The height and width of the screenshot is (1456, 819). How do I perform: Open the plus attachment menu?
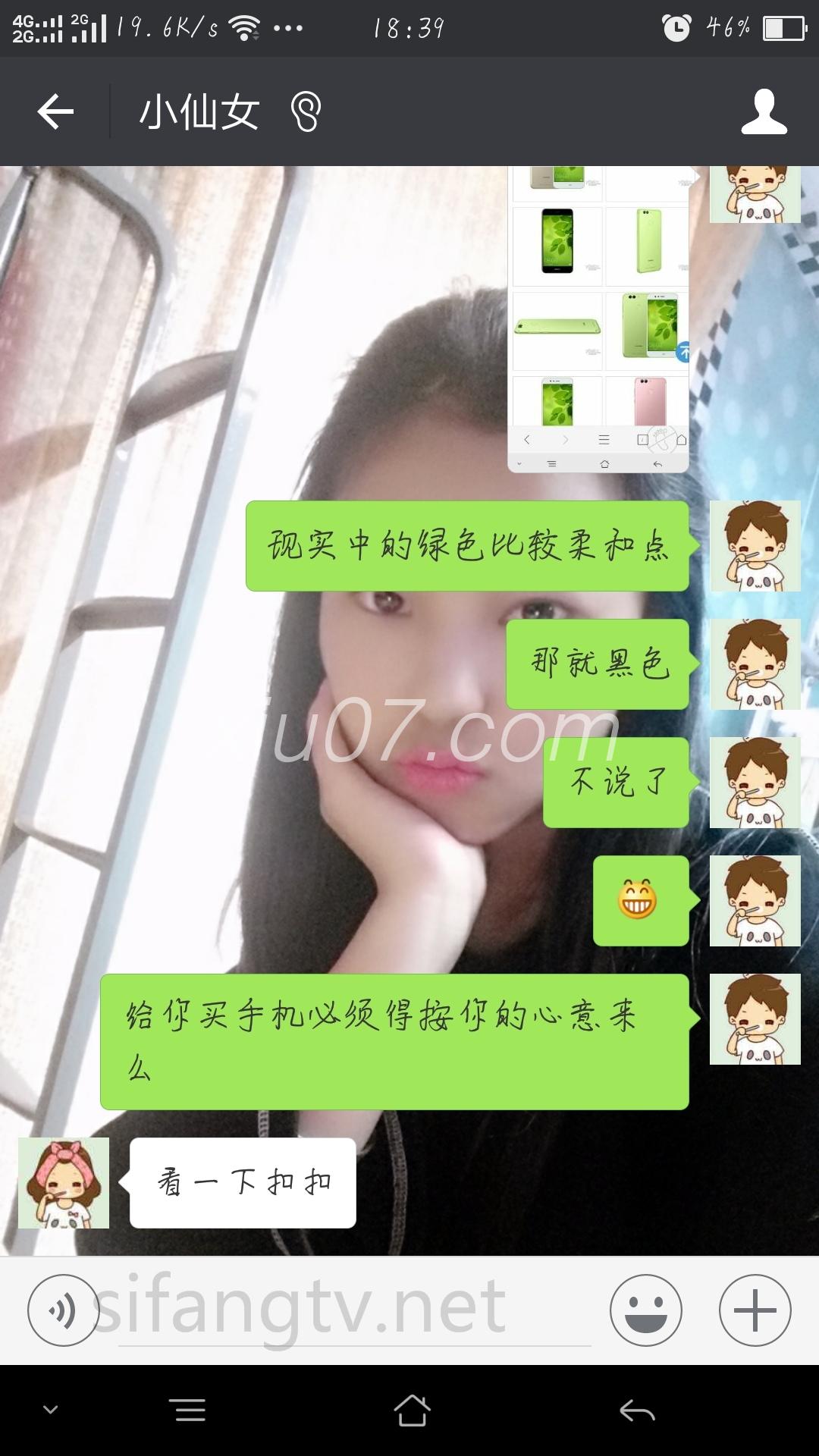coord(755,1310)
